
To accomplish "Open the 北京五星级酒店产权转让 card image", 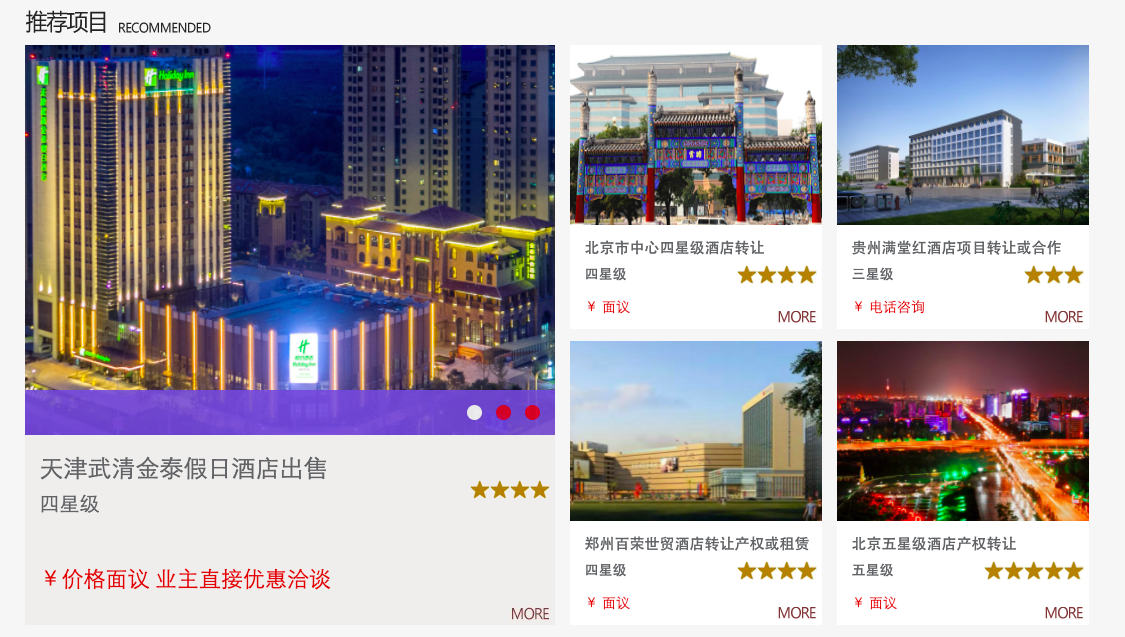I will click(x=962, y=431).
